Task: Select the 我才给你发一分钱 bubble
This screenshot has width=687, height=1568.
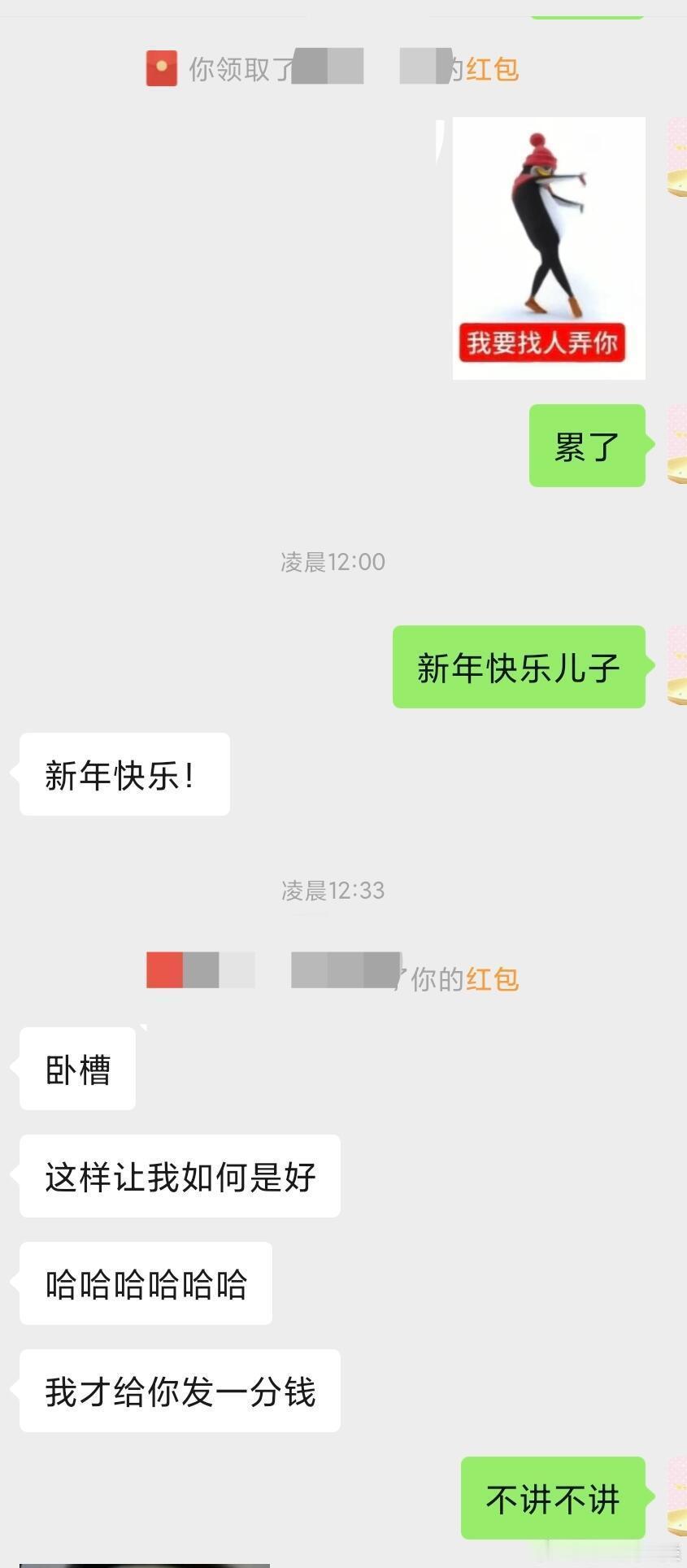Action: 179,1391
